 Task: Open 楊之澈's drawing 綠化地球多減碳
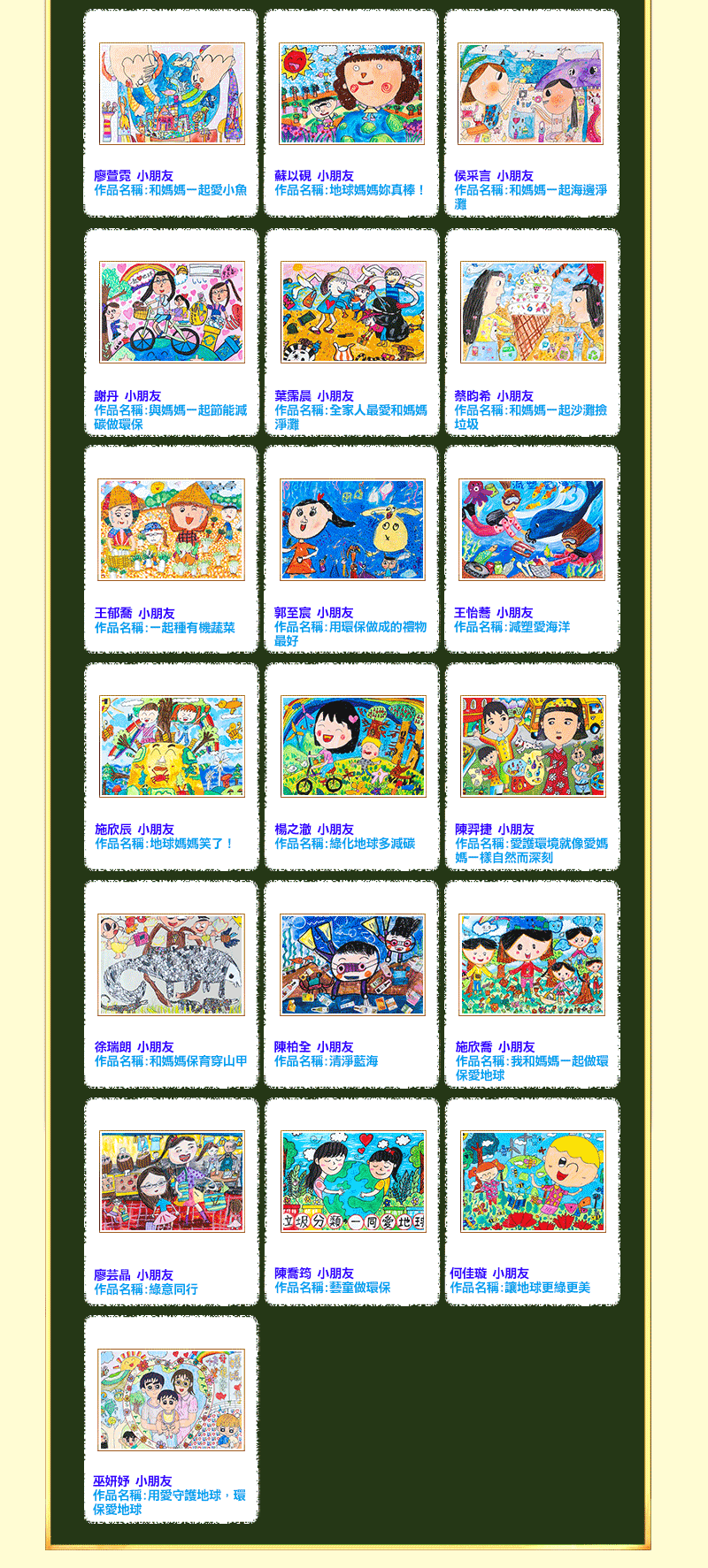(353, 746)
